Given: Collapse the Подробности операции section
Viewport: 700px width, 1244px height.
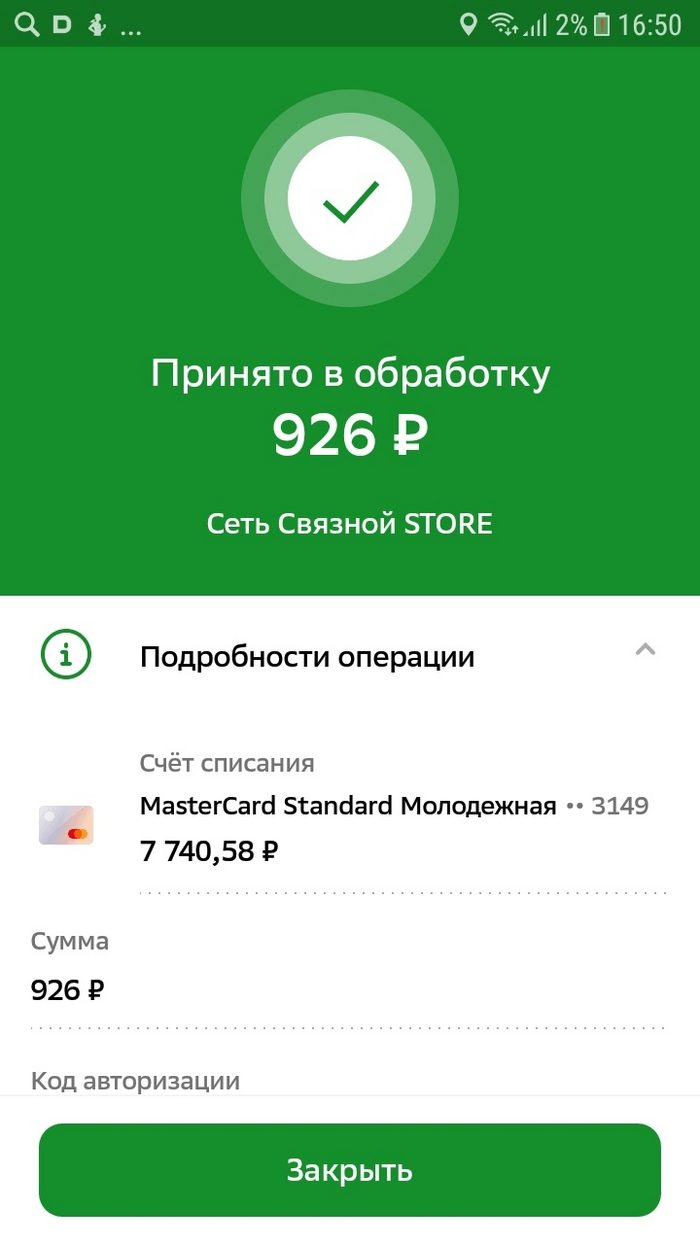Looking at the screenshot, I should [645, 651].
